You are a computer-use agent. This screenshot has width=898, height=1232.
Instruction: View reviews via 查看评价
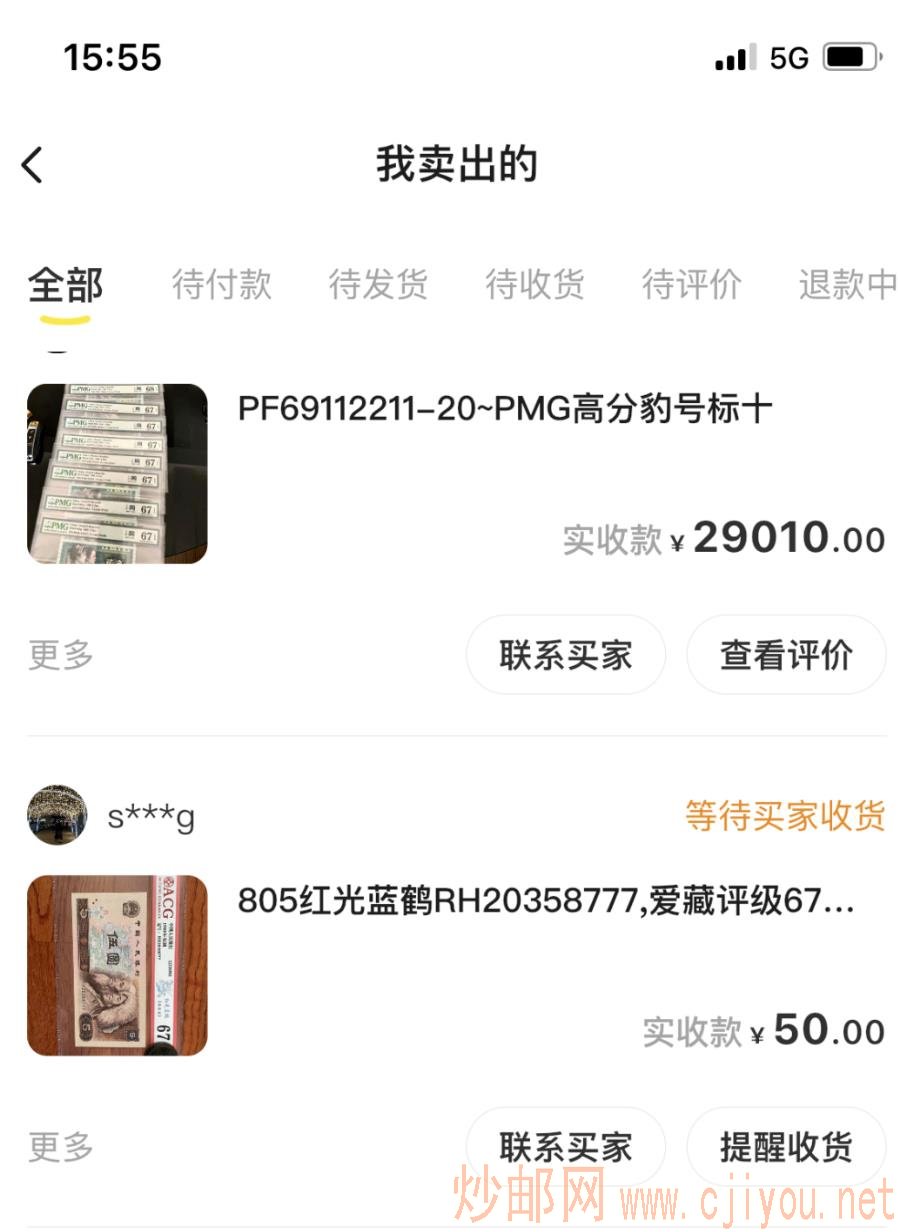click(786, 655)
